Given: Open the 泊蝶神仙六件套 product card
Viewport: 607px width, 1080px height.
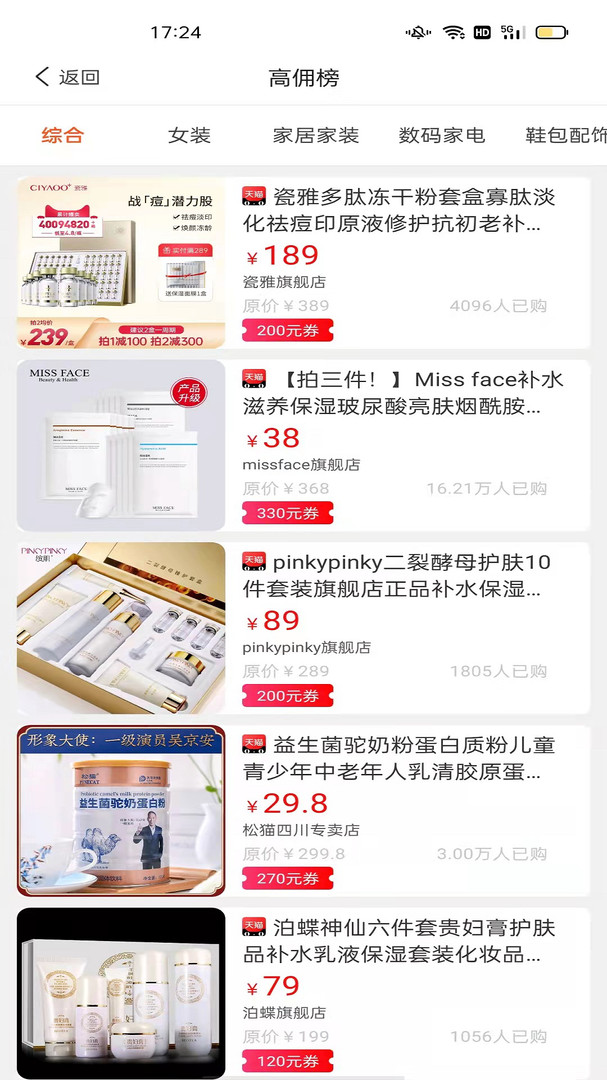Looking at the screenshot, I should 398,941.
